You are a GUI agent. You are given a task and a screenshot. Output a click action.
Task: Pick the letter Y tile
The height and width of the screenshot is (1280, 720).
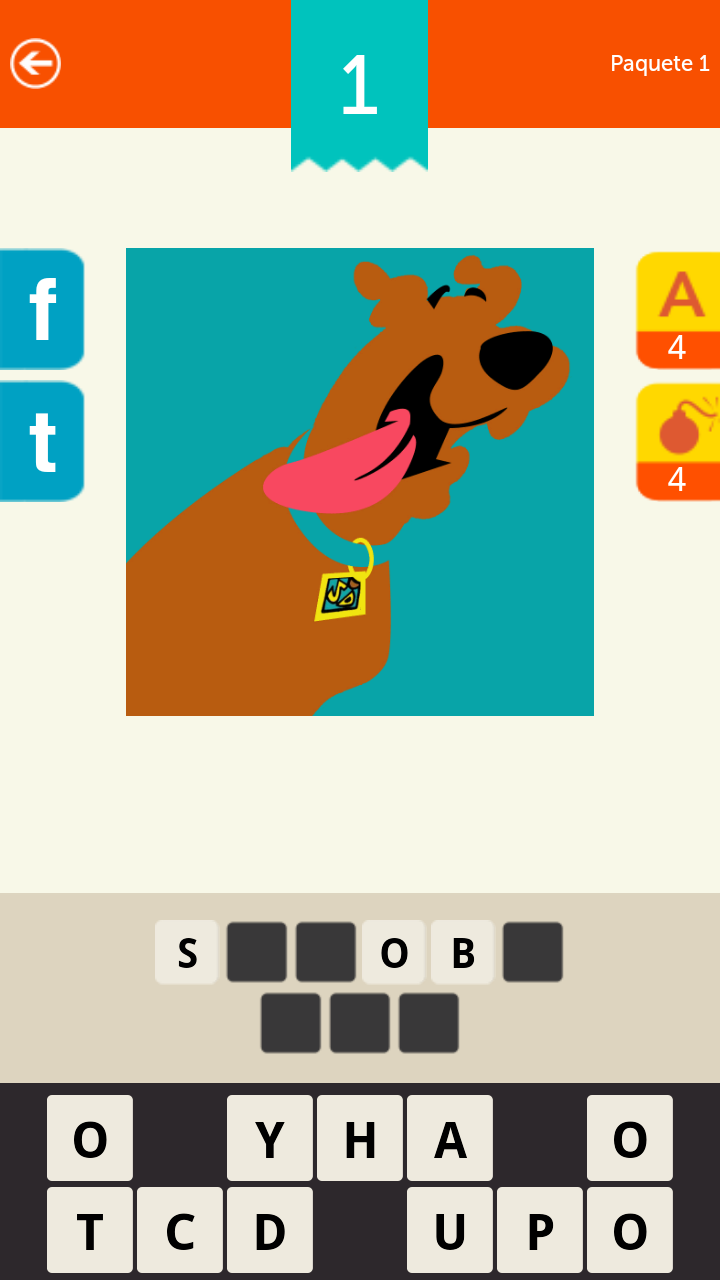[x=270, y=1138]
